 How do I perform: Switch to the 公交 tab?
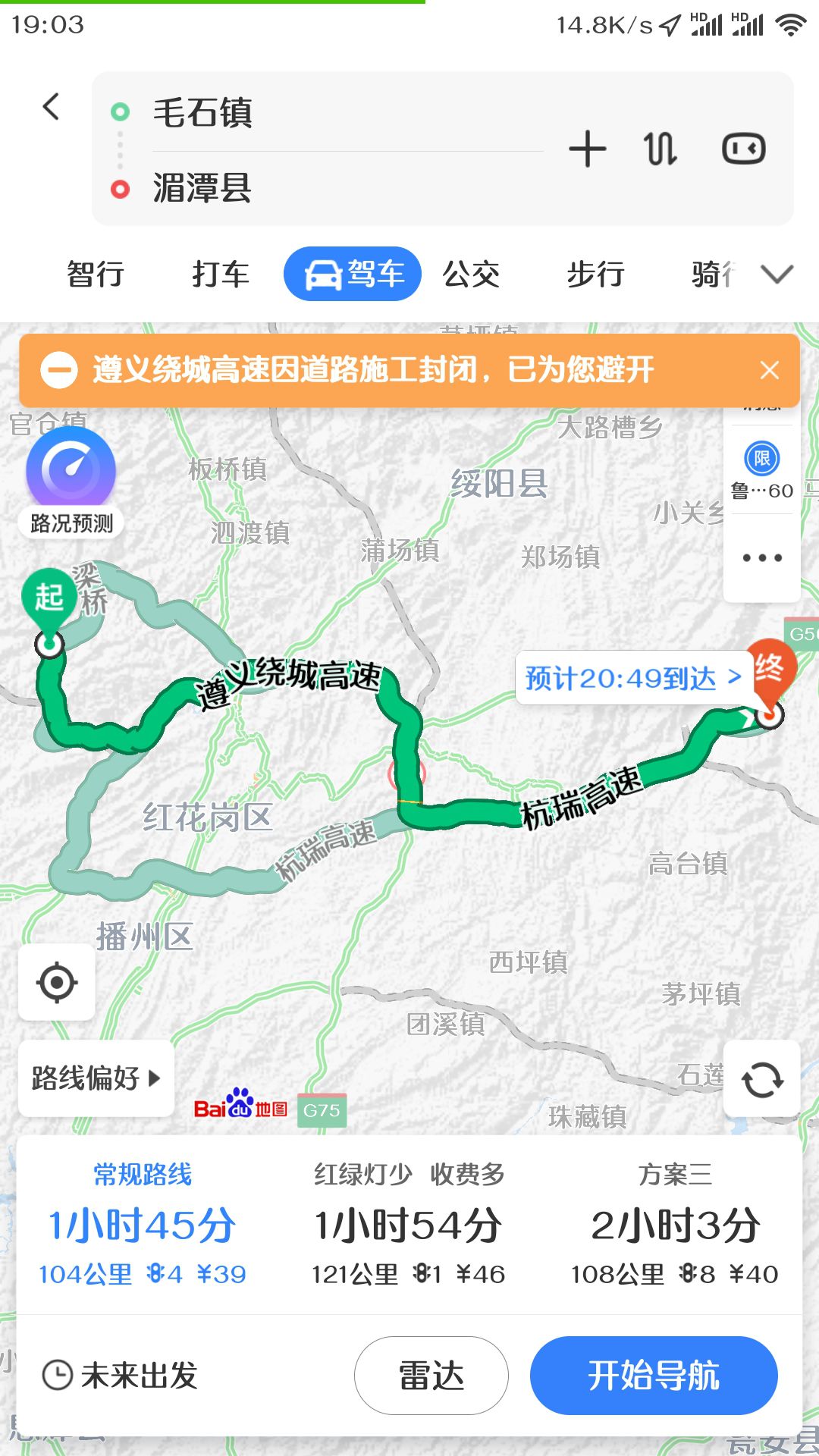[471, 274]
